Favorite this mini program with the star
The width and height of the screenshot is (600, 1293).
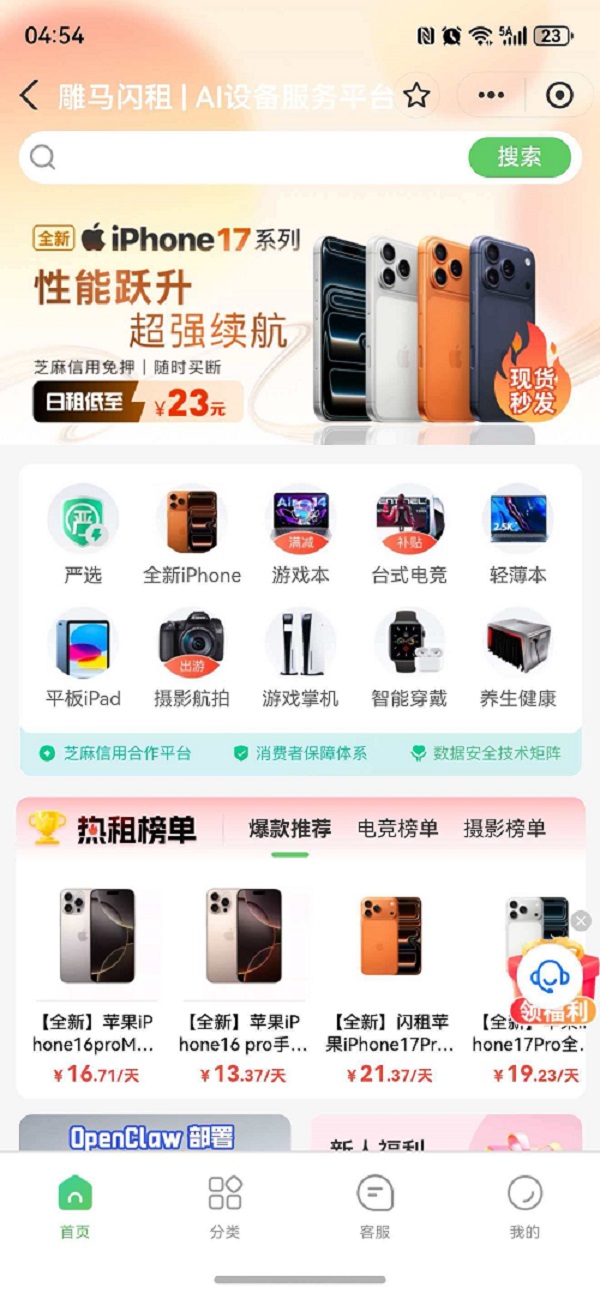point(416,96)
